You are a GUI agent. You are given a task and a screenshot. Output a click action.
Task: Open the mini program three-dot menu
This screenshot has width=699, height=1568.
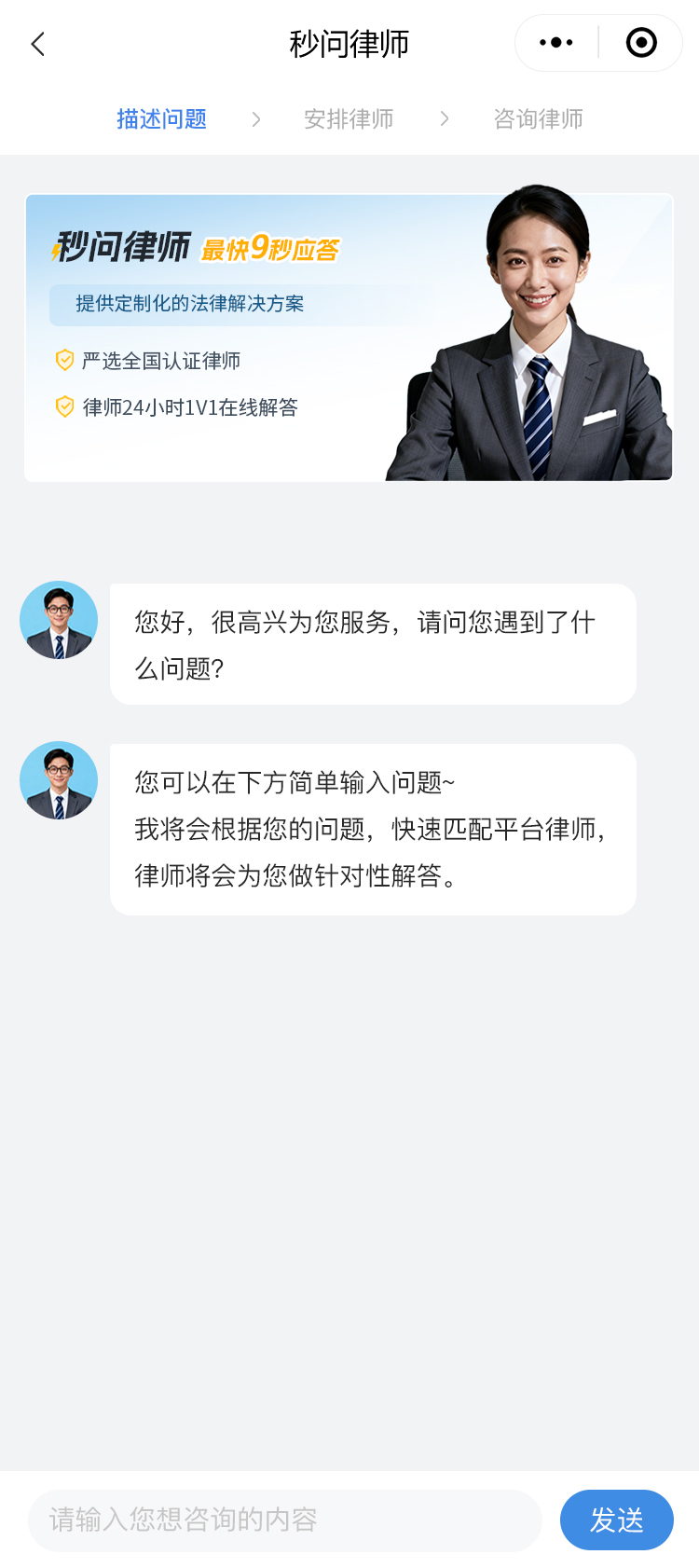(x=556, y=43)
